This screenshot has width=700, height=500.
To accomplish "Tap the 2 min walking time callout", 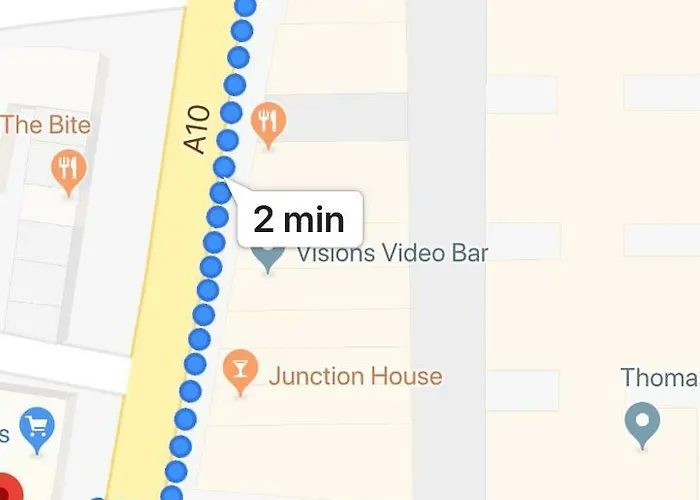I will 298,219.
